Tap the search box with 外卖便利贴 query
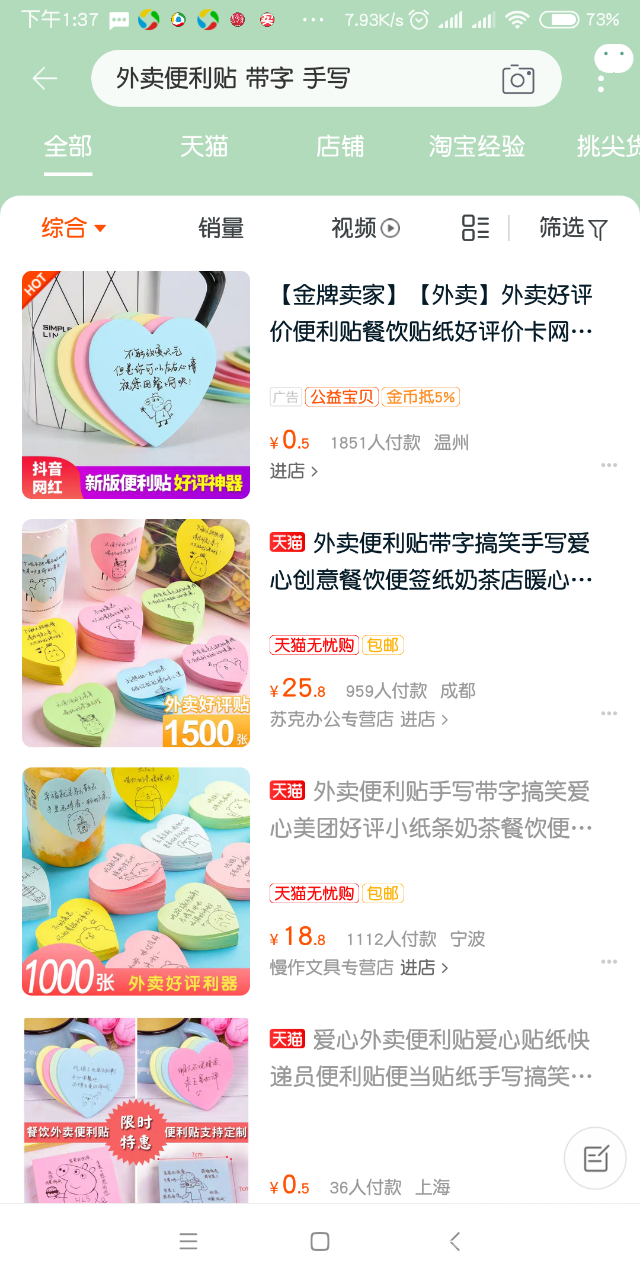The width and height of the screenshot is (640, 1280). point(300,79)
